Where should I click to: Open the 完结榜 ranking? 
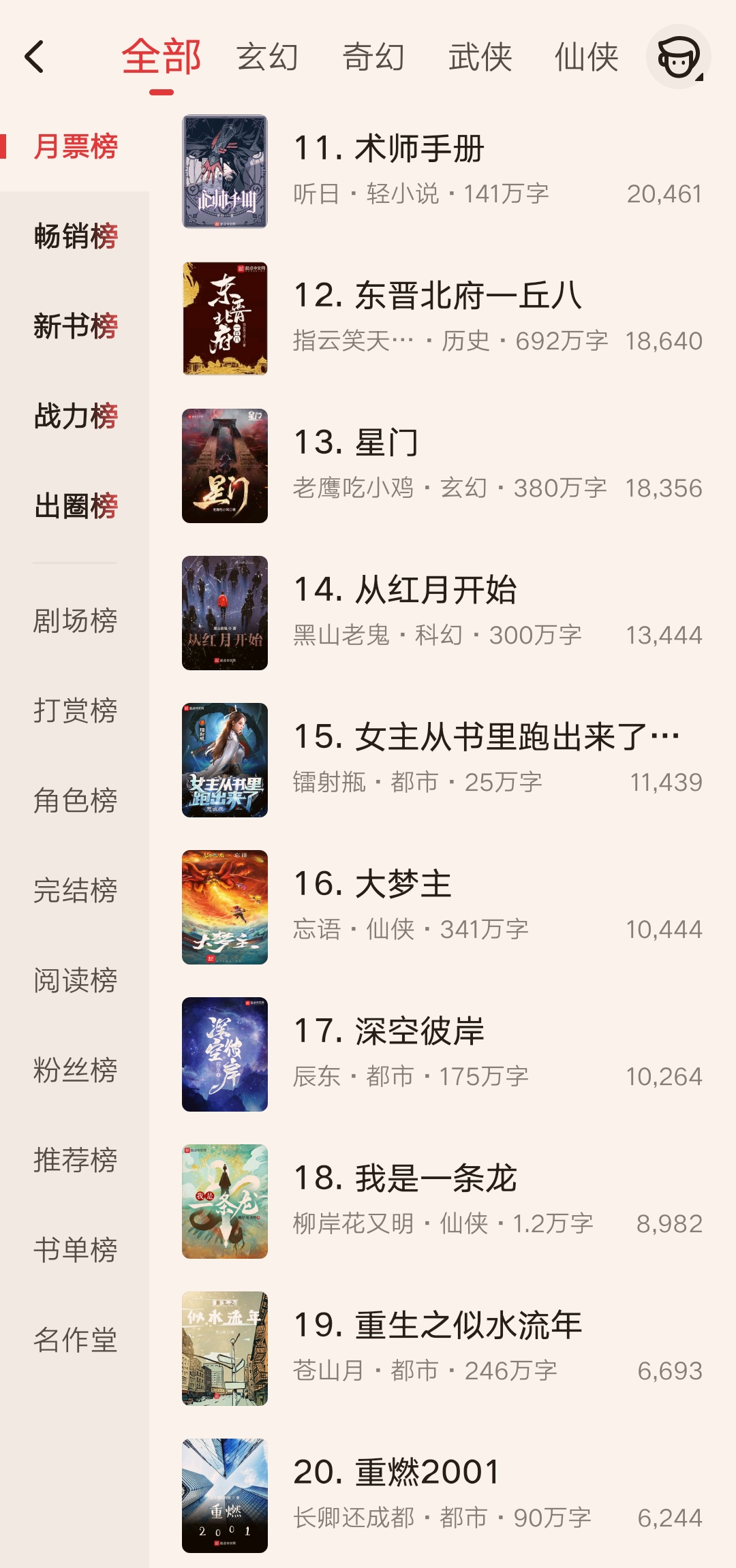pos(76,890)
